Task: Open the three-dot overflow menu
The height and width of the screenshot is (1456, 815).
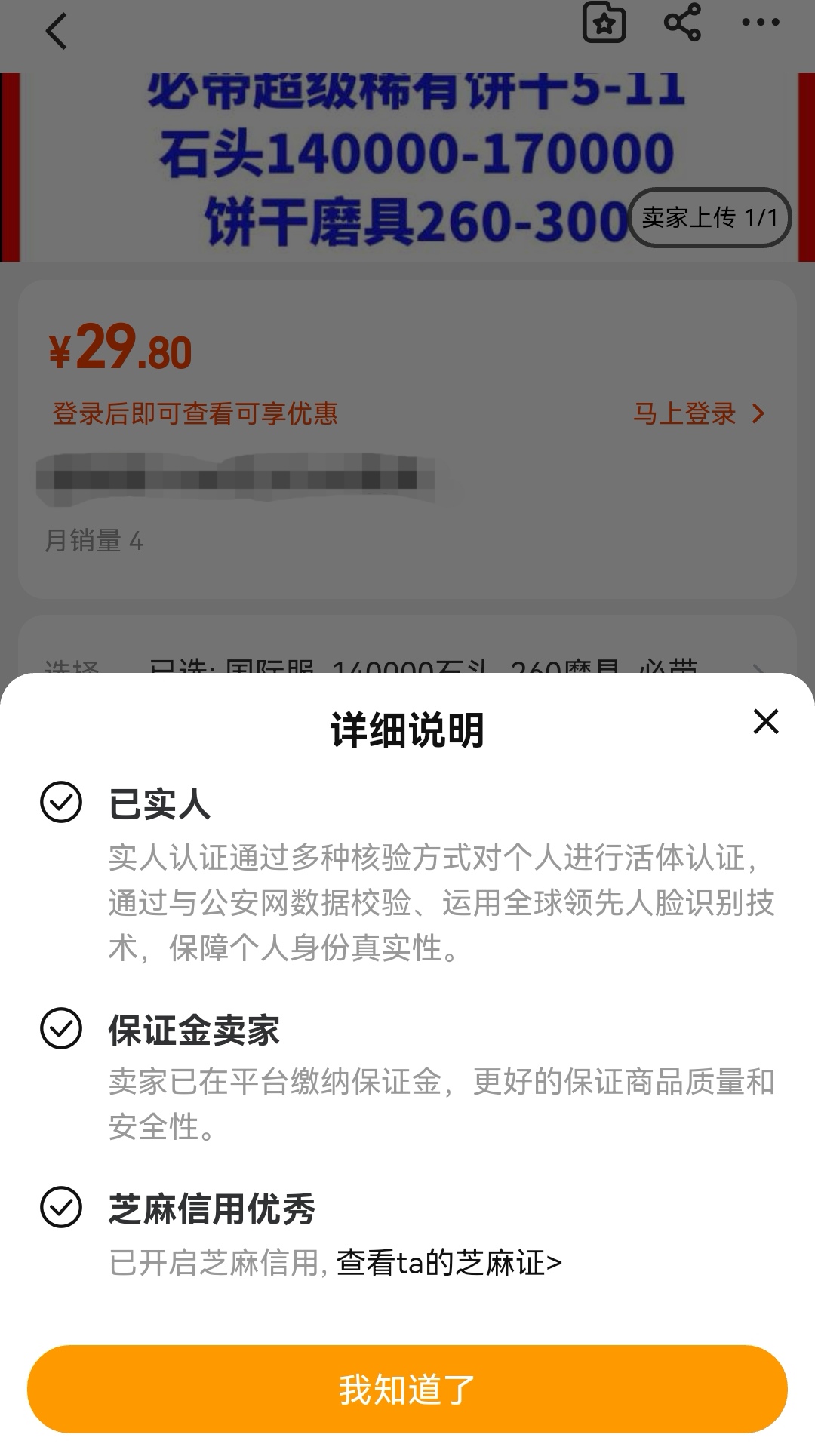Action: point(760,23)
